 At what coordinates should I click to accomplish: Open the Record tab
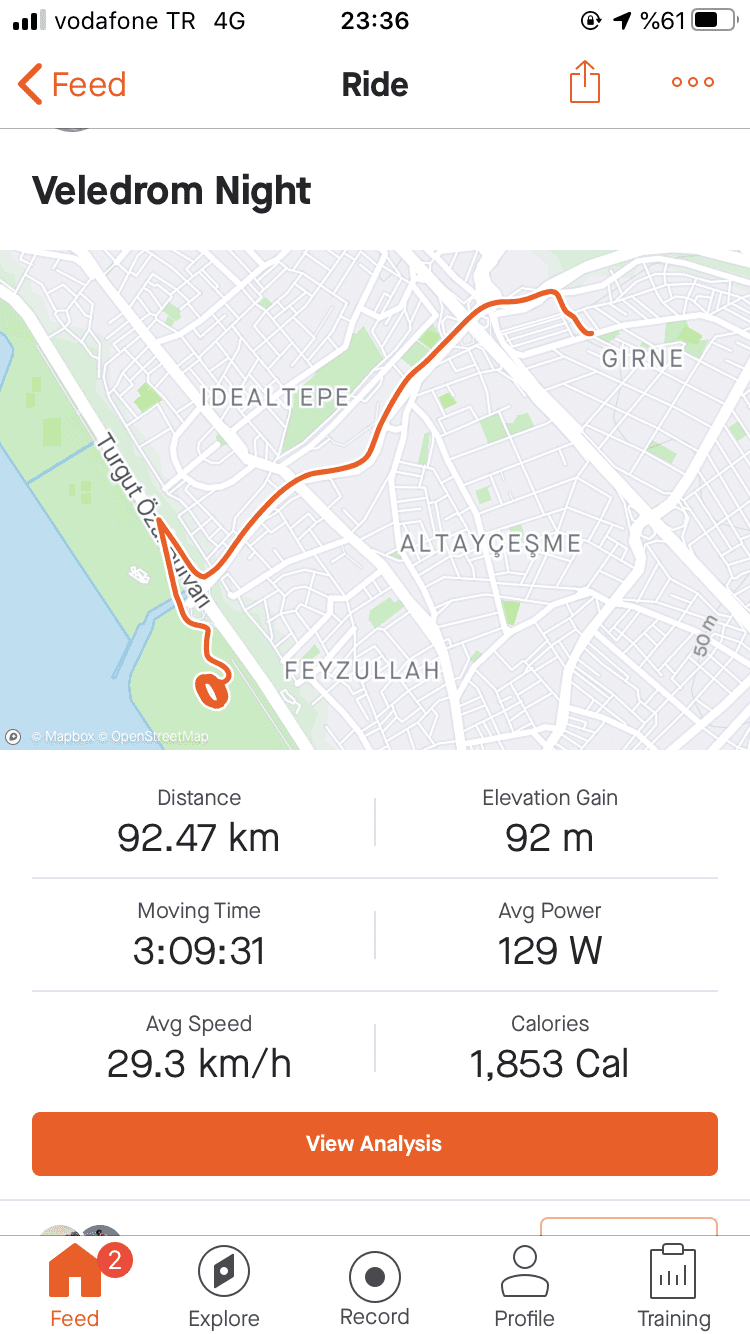click(x=375, y=1286)
